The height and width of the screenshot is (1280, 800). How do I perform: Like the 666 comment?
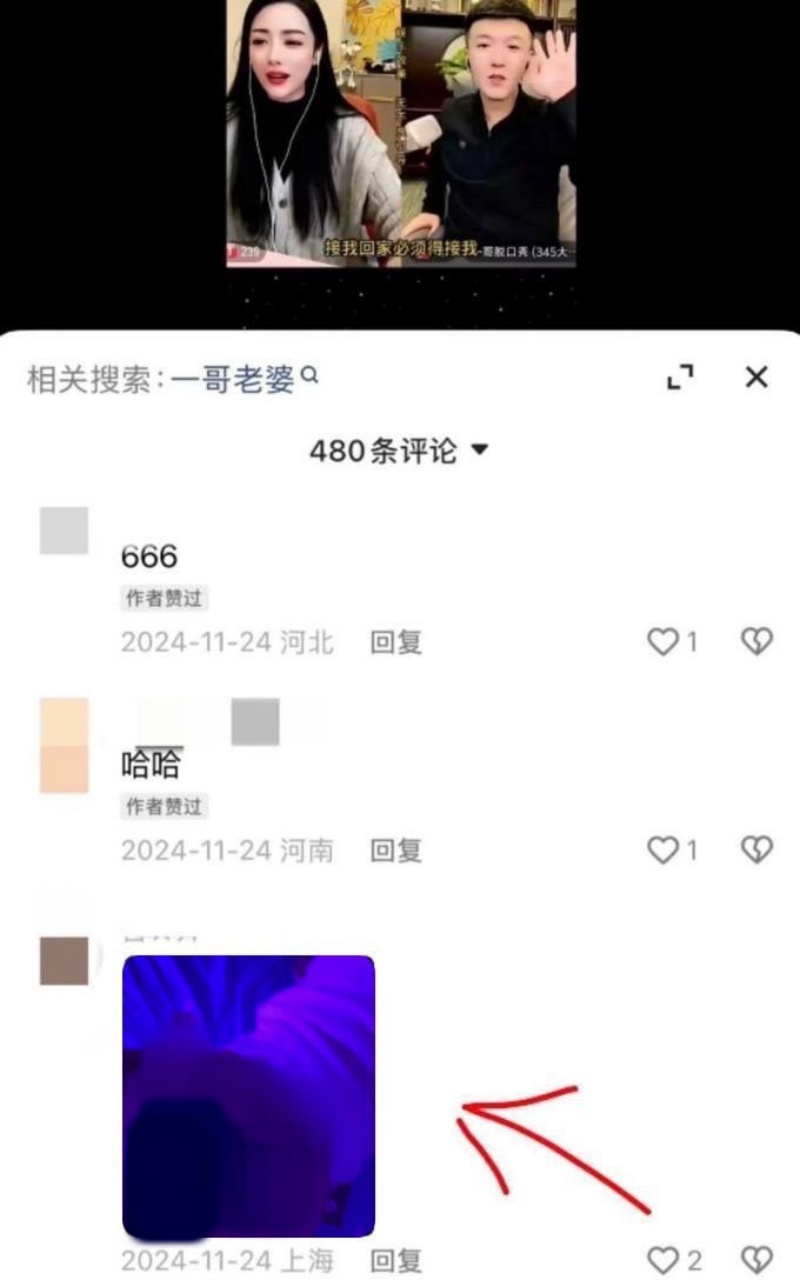pyautogui.click(x=671, y=641)
